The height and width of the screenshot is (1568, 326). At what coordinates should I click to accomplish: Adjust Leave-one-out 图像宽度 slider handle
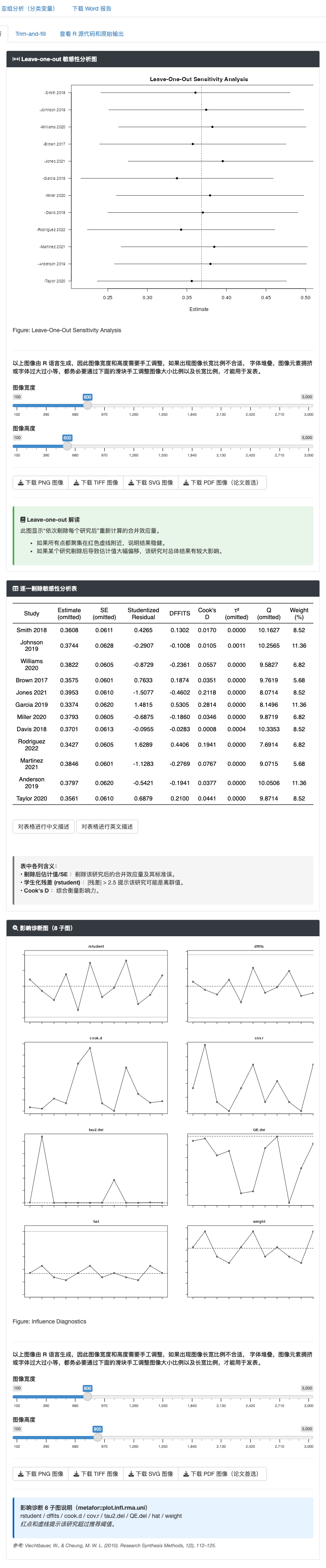(x=88, y=405)
